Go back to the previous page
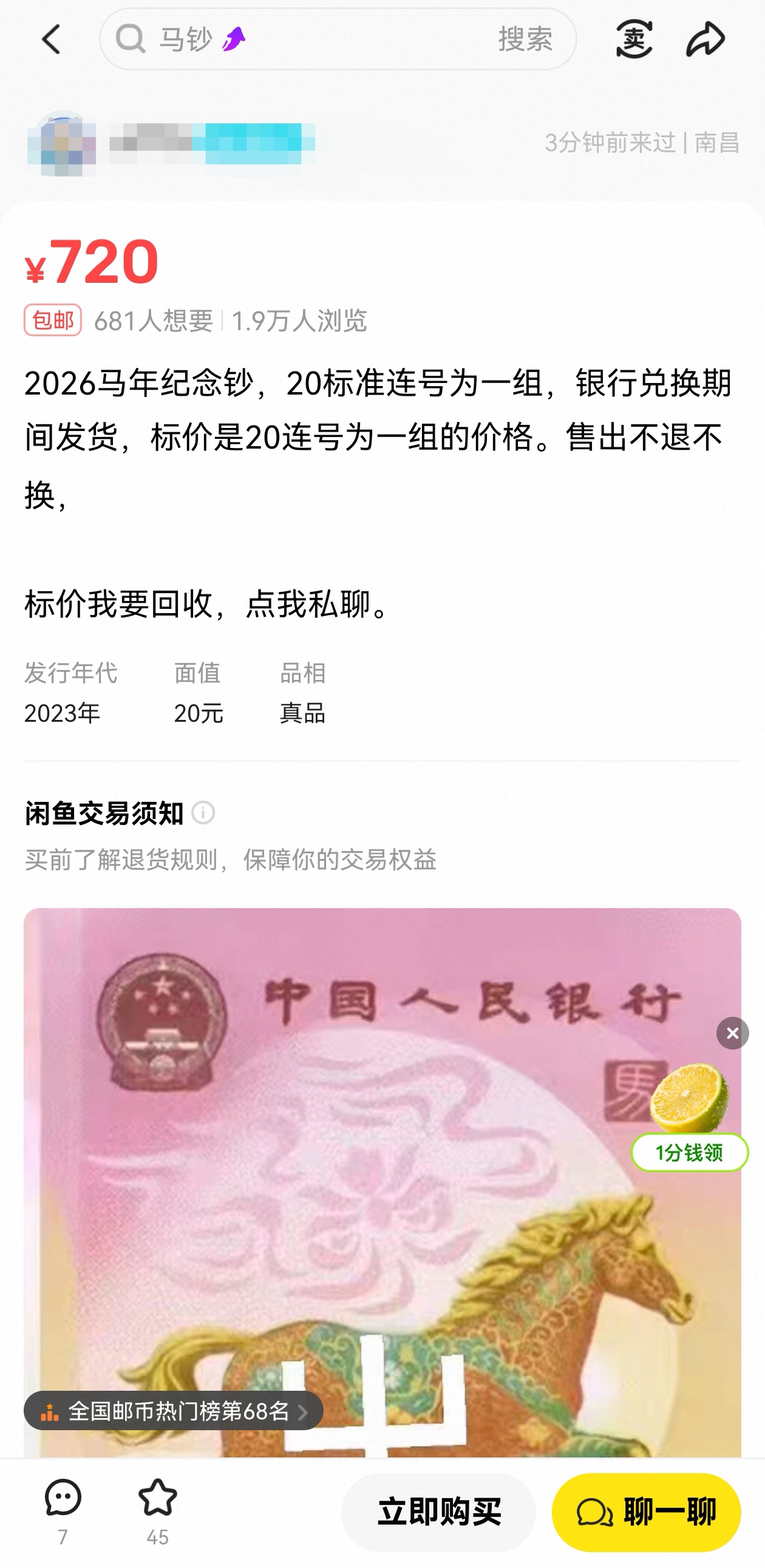 coord(52,39)
